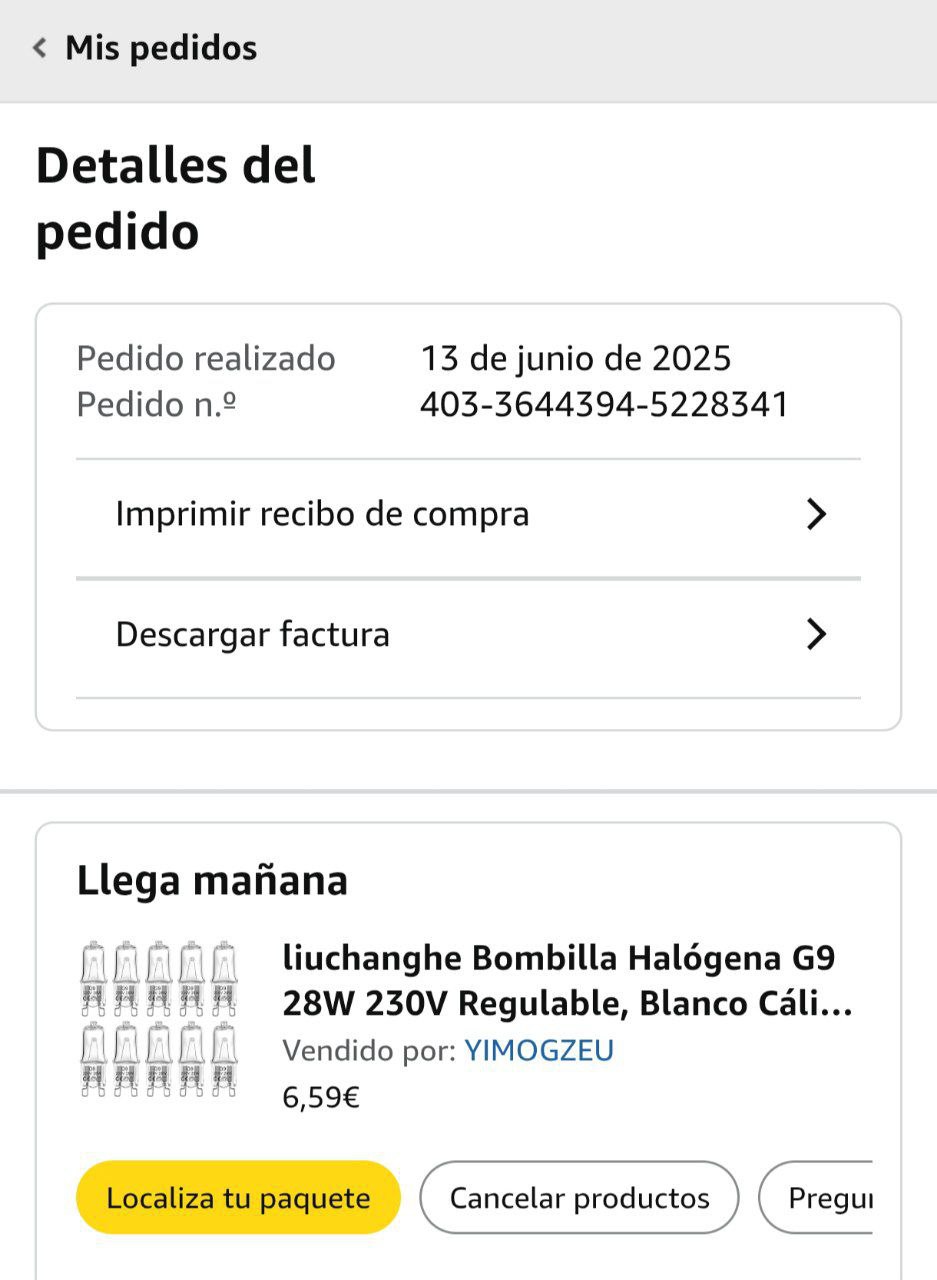
Task: Open the halogen bulb product image
Action: [x=159, y=1019]
